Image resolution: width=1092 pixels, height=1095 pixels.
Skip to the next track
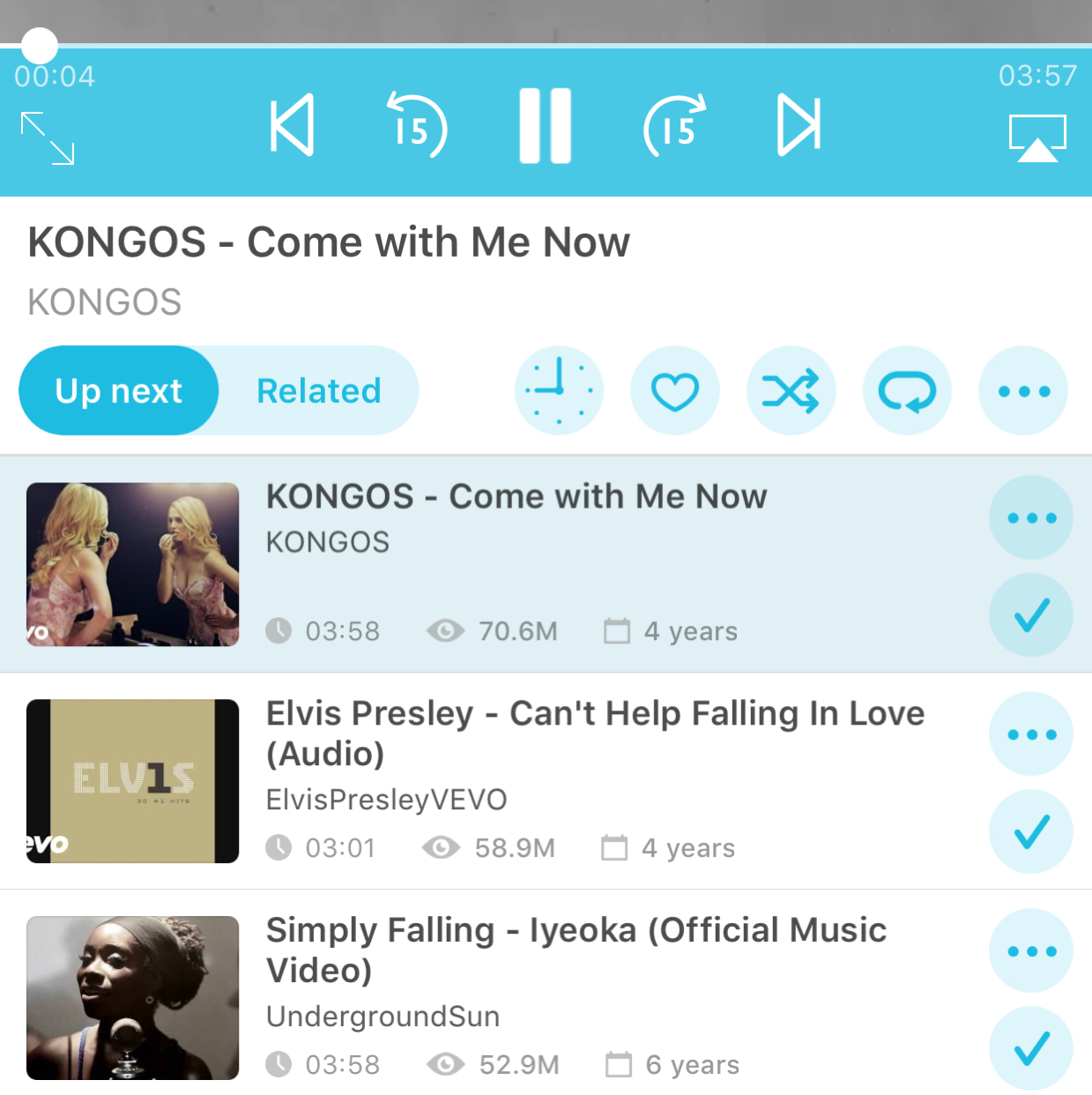point(799,125)
